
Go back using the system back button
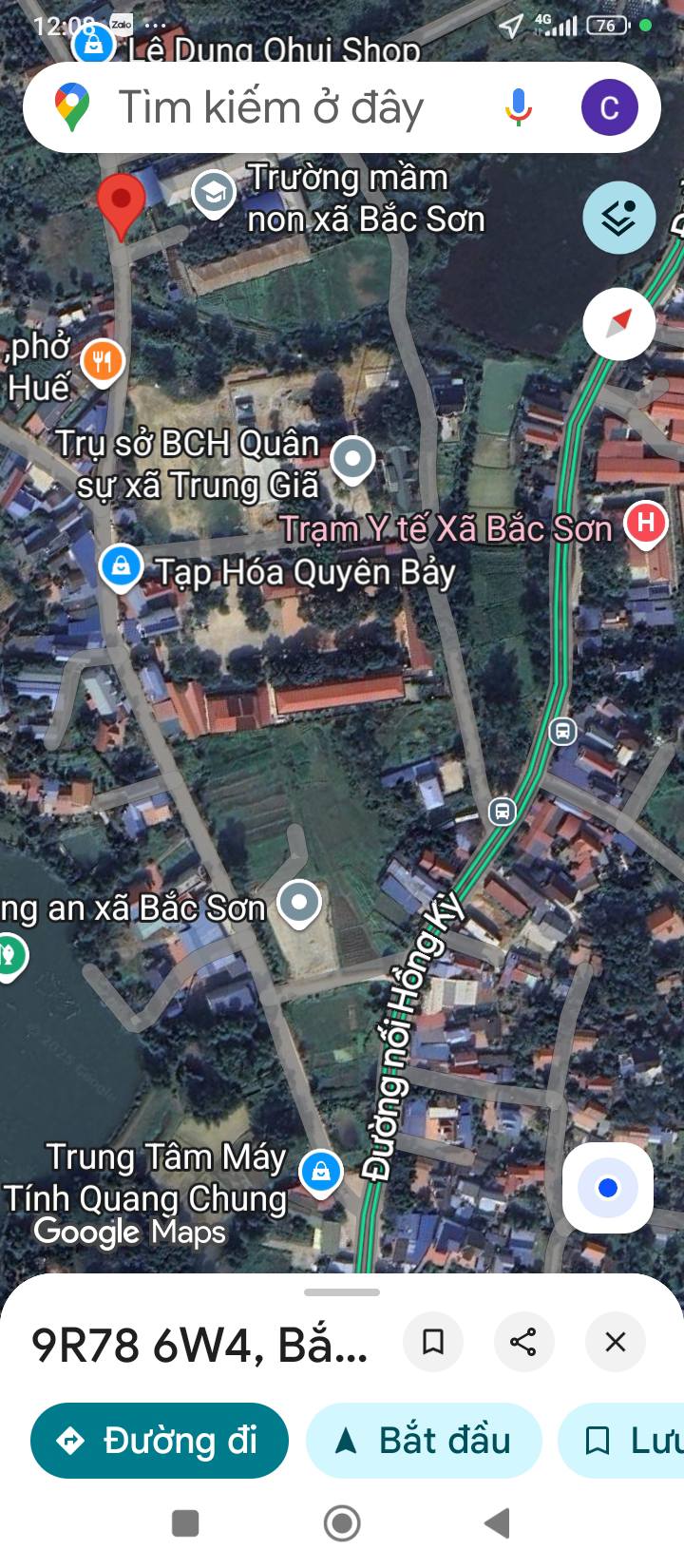click(x=498, y=1523)
